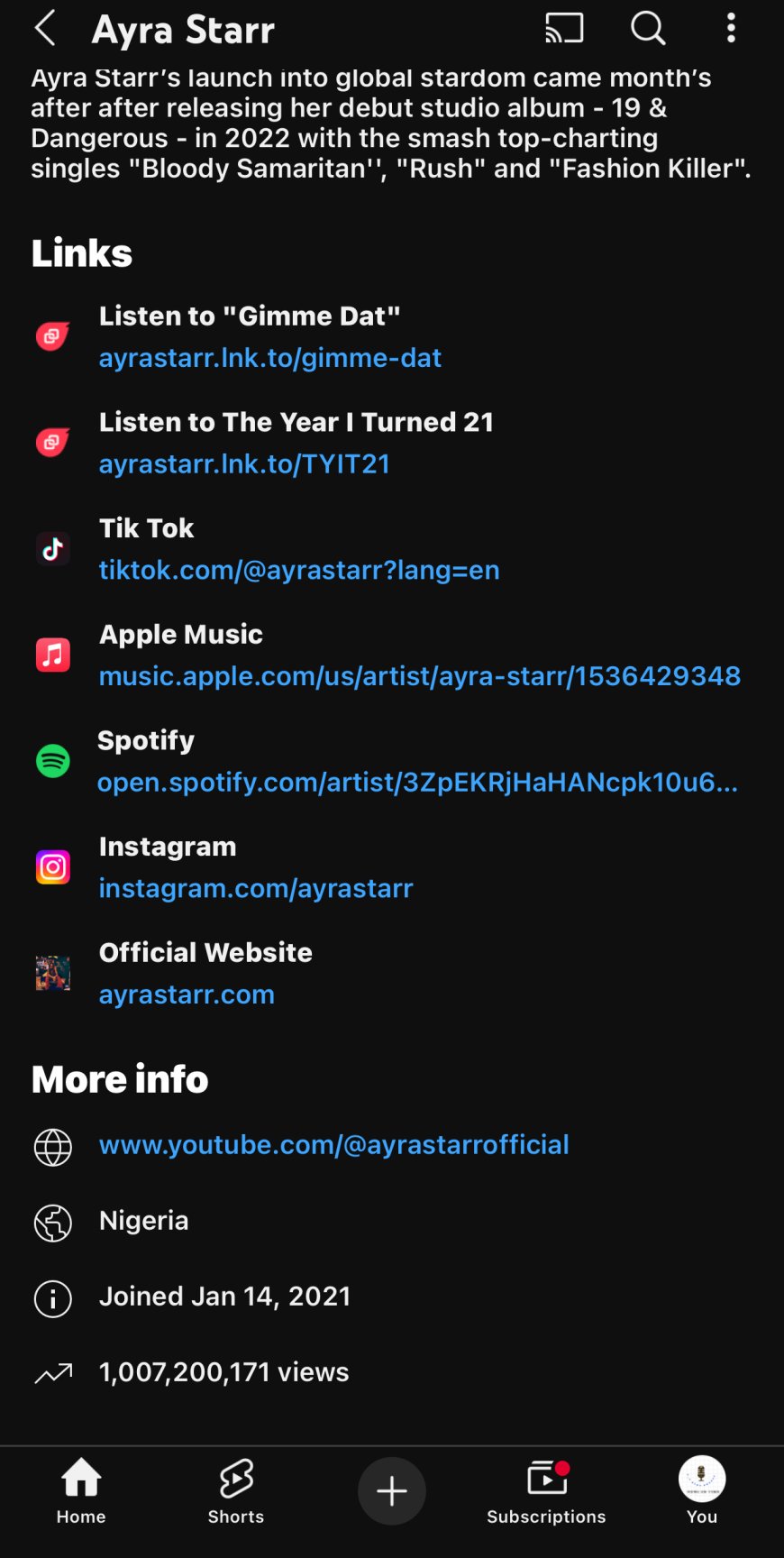Open the Subscriptions tab

click(x=546, y=1491)
